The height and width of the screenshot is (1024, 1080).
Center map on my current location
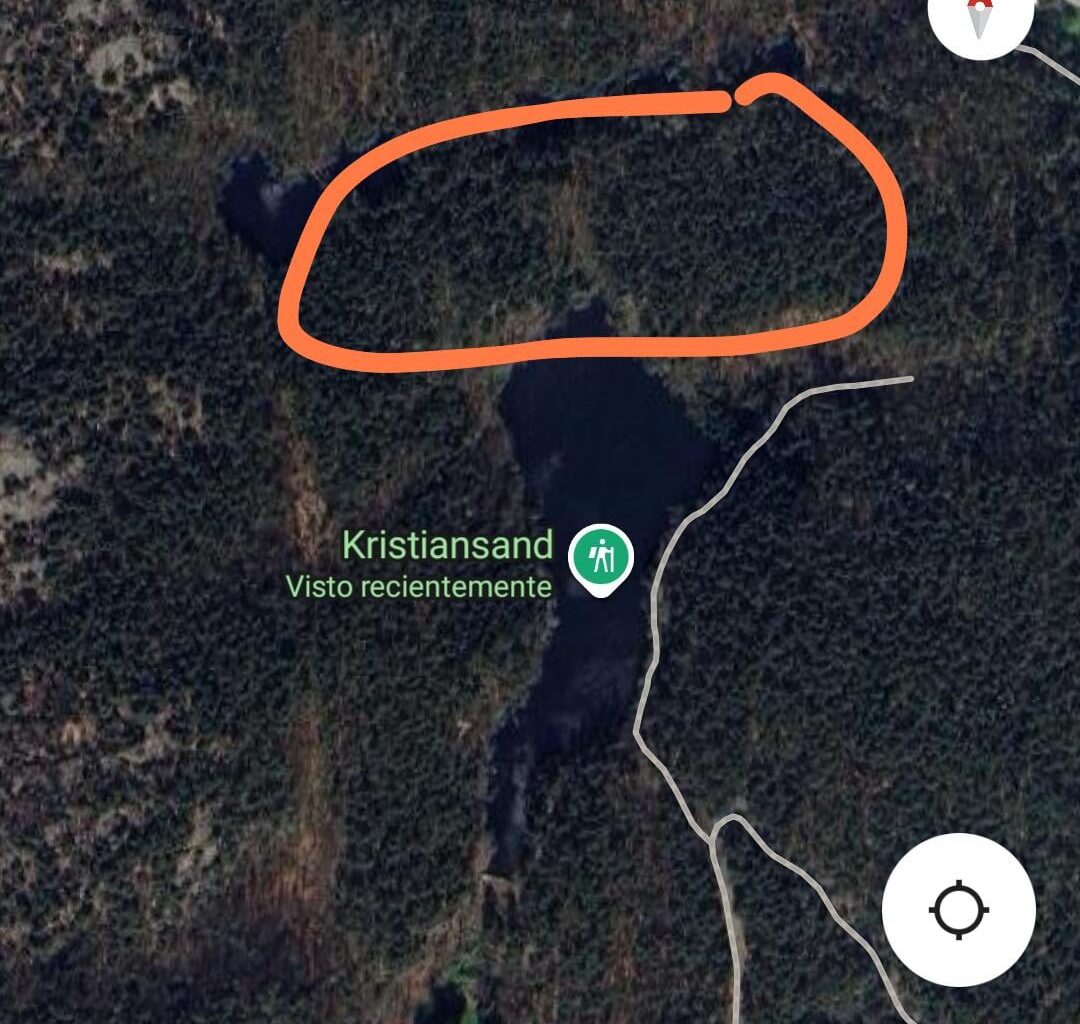(x=958, y=910)
